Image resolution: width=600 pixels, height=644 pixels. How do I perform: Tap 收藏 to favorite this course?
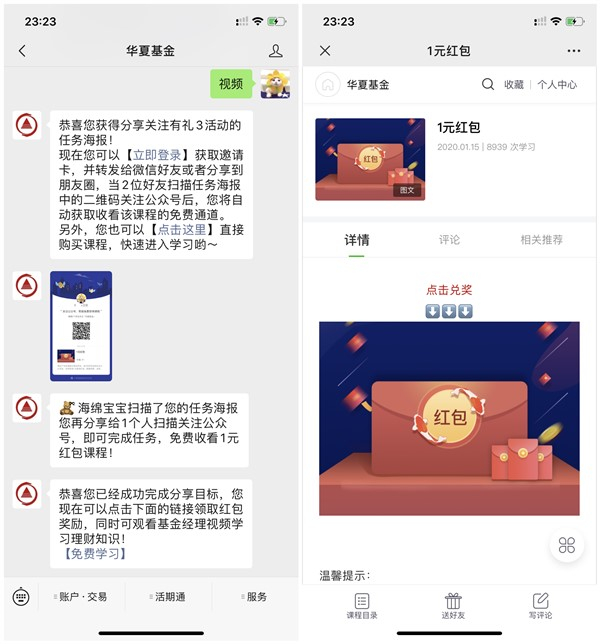point(514,85)
